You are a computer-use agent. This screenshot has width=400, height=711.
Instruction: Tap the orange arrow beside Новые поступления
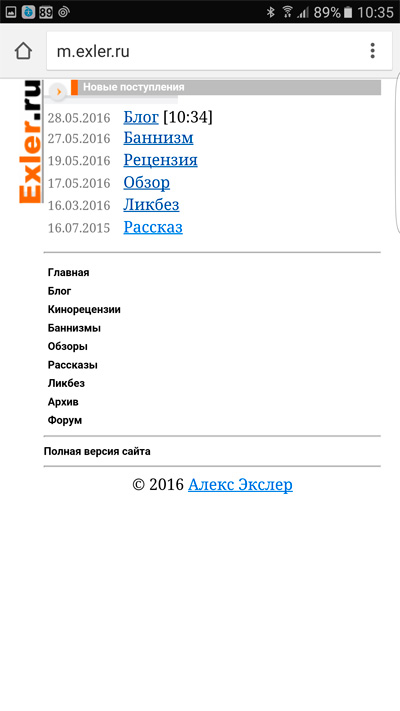point(58,92)
